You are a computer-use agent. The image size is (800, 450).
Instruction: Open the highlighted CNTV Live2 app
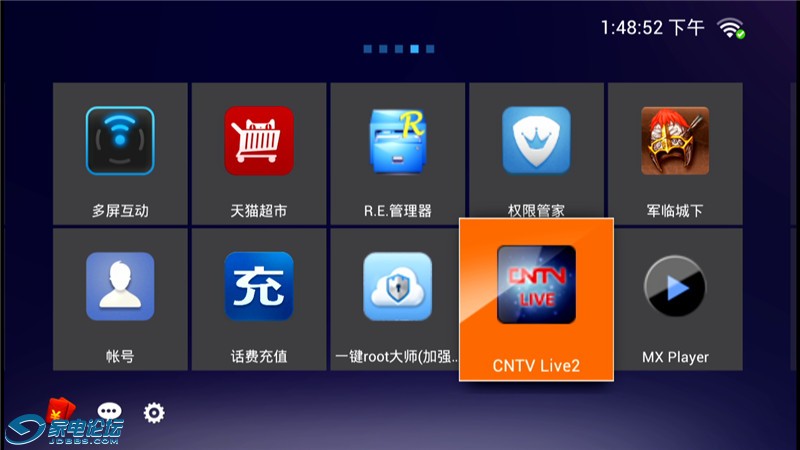click(536, 298)
